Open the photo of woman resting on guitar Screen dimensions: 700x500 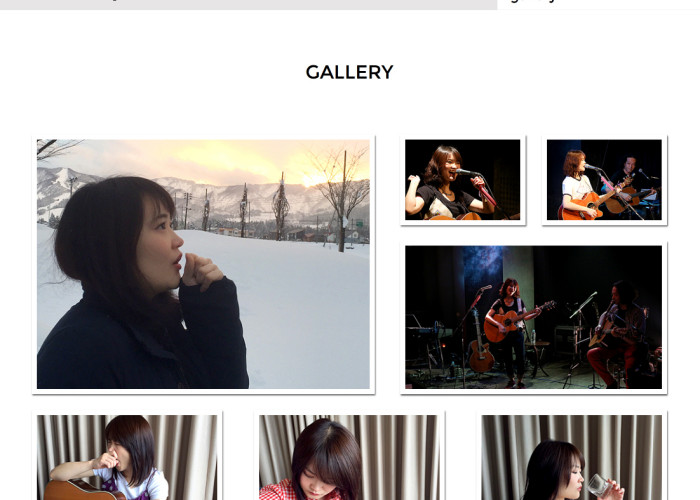[x=127, y=458]
